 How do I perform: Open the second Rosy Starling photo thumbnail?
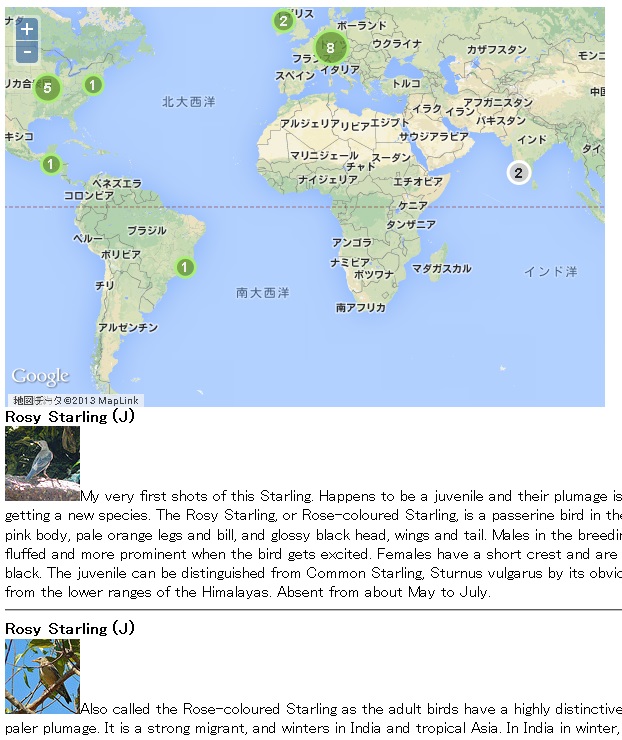(42, 676)
